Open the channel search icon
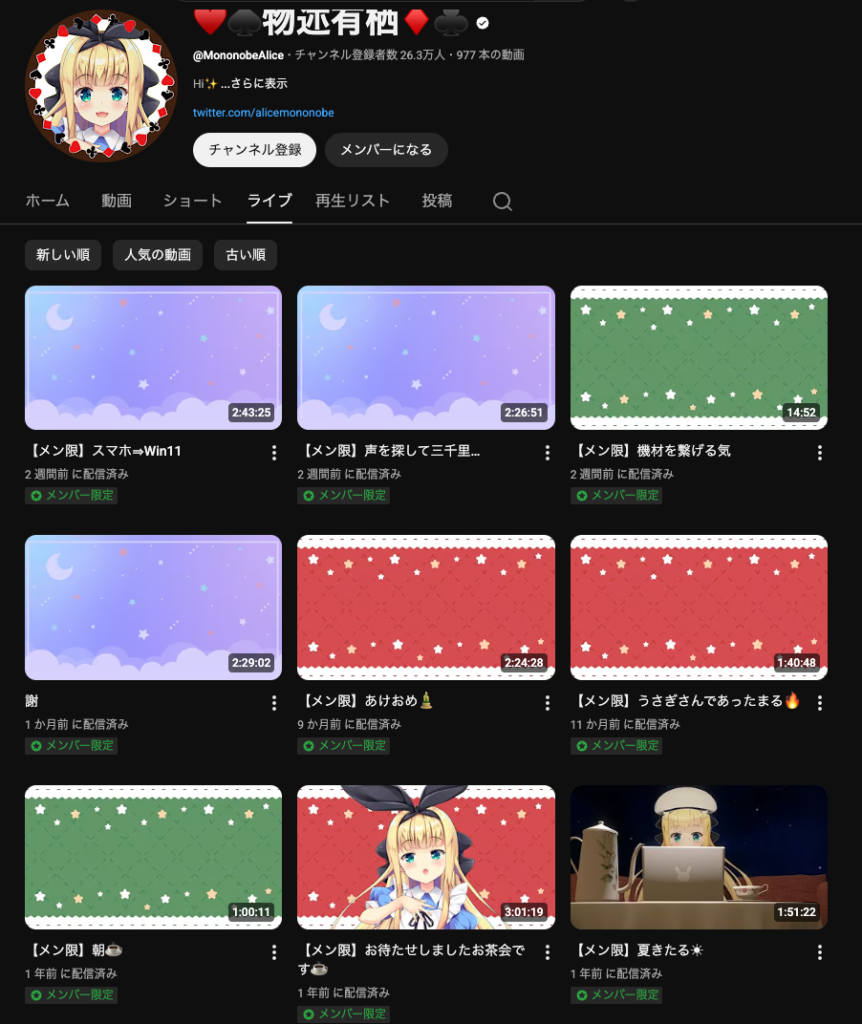The image size is (862, 1024). click(502, 202)
